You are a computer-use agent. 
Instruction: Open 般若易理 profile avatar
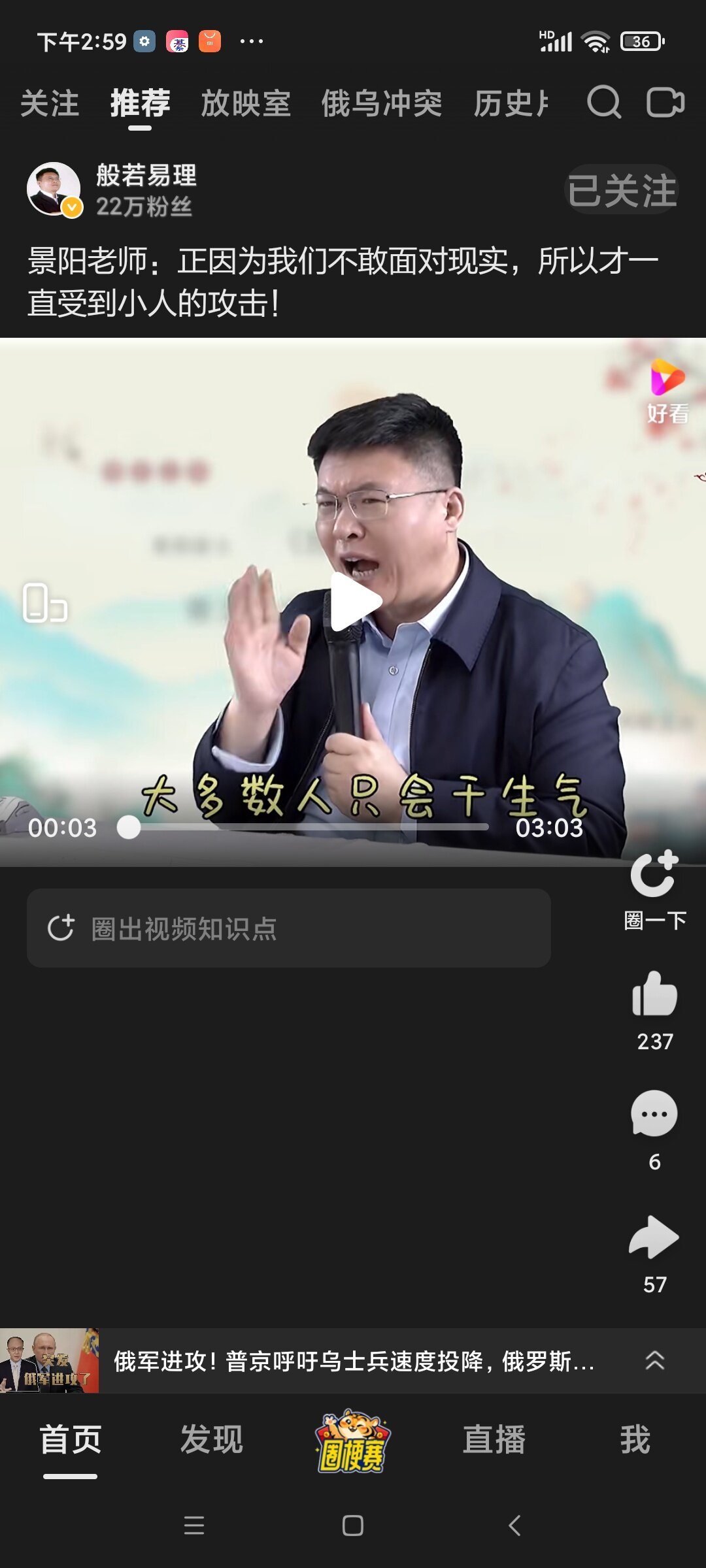(54, 189)
